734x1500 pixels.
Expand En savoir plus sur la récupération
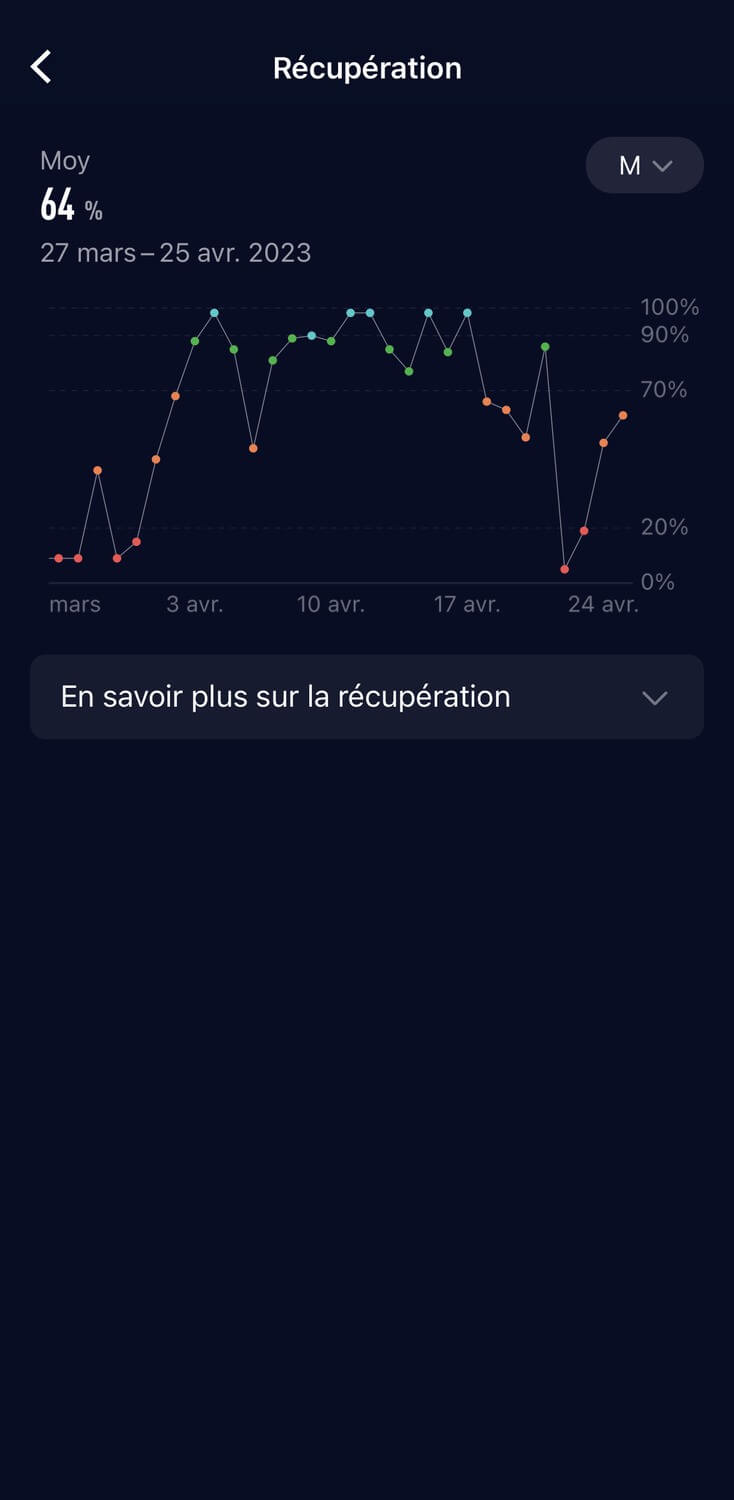(366, 697)
